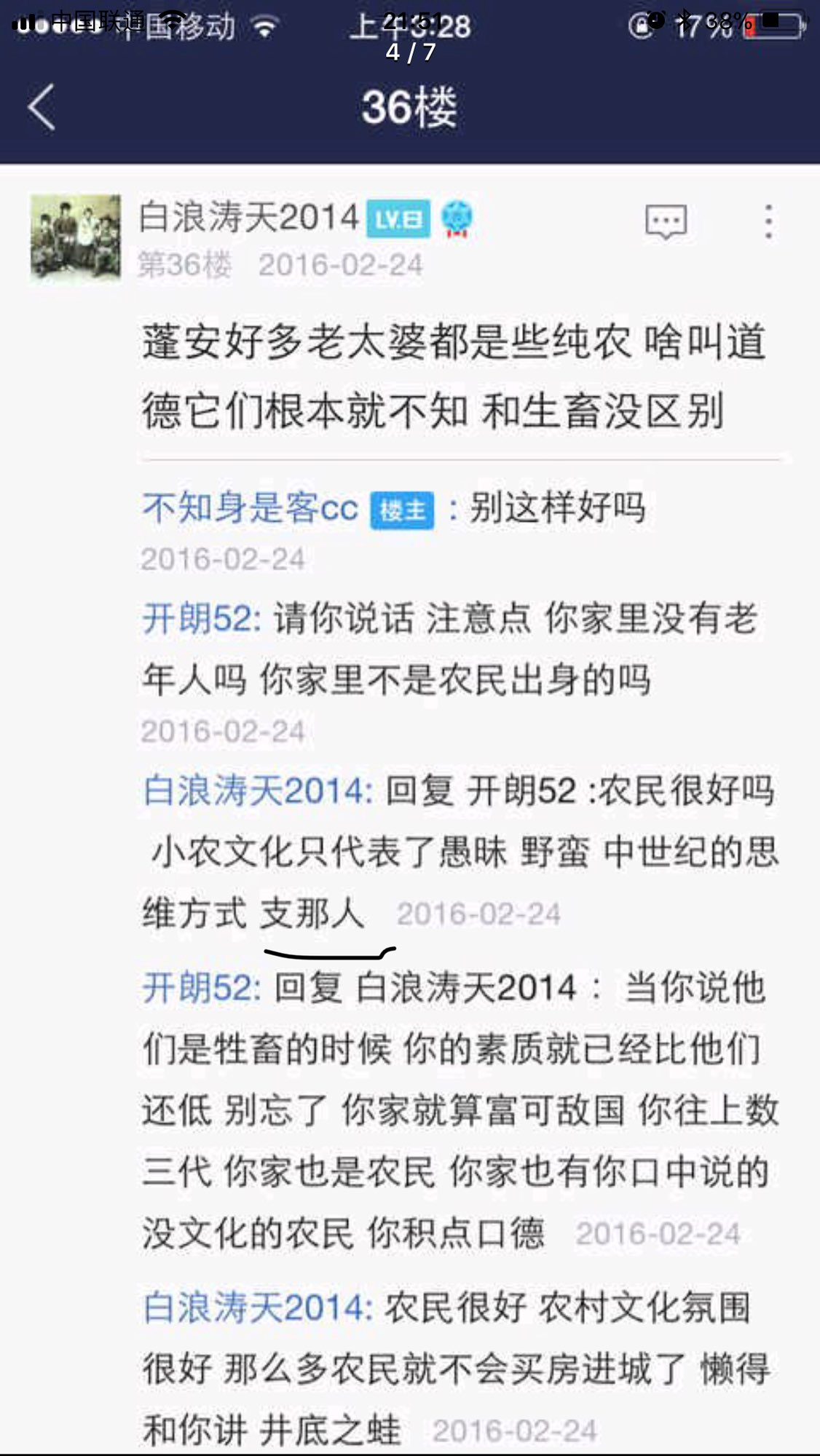This screenshot has width=820, height=1456.
Task: Open the profile of 不知身是客cc
Action: [250, 507]
